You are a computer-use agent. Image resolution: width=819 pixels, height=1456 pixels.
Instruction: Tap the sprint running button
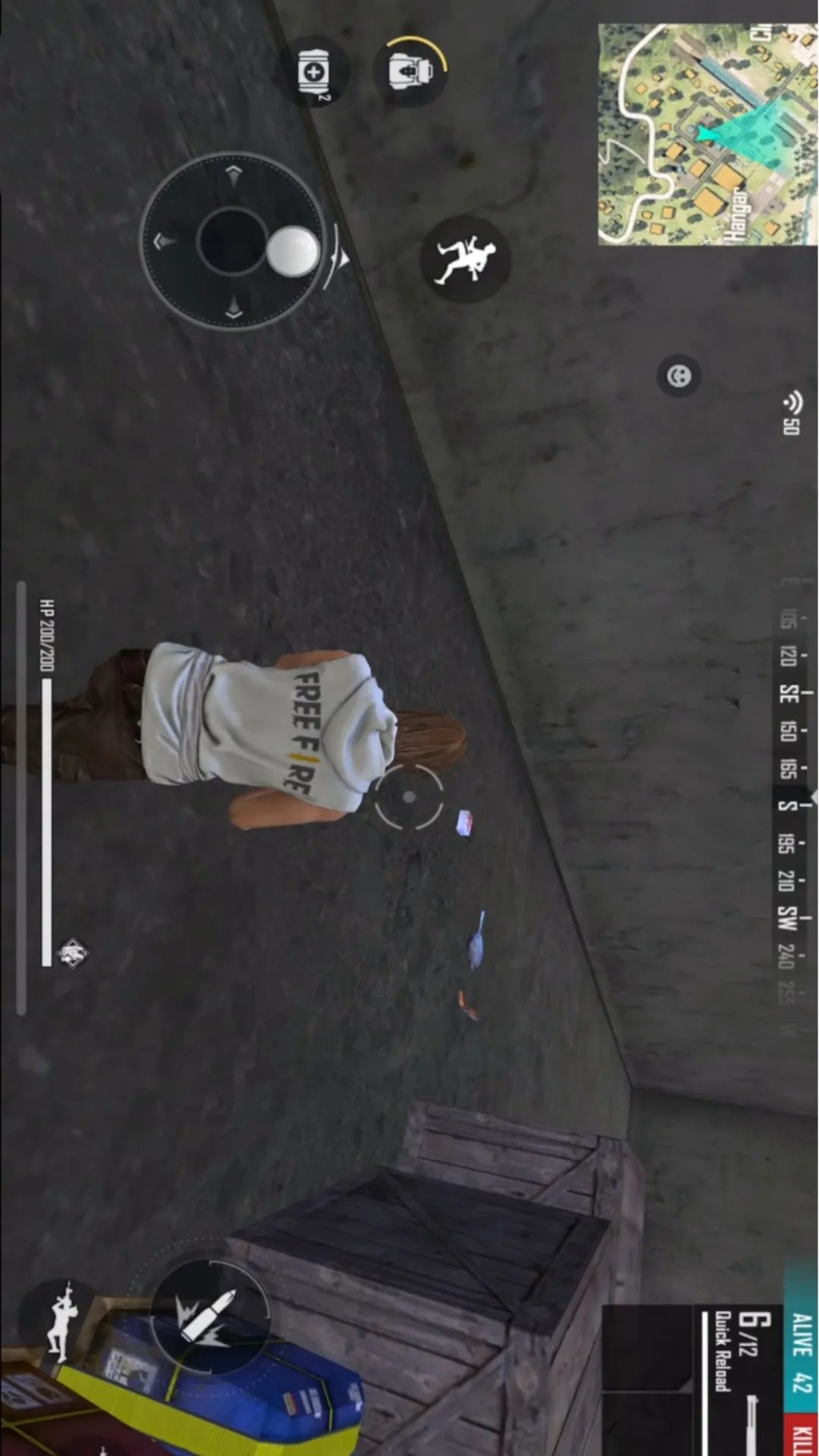465,259
